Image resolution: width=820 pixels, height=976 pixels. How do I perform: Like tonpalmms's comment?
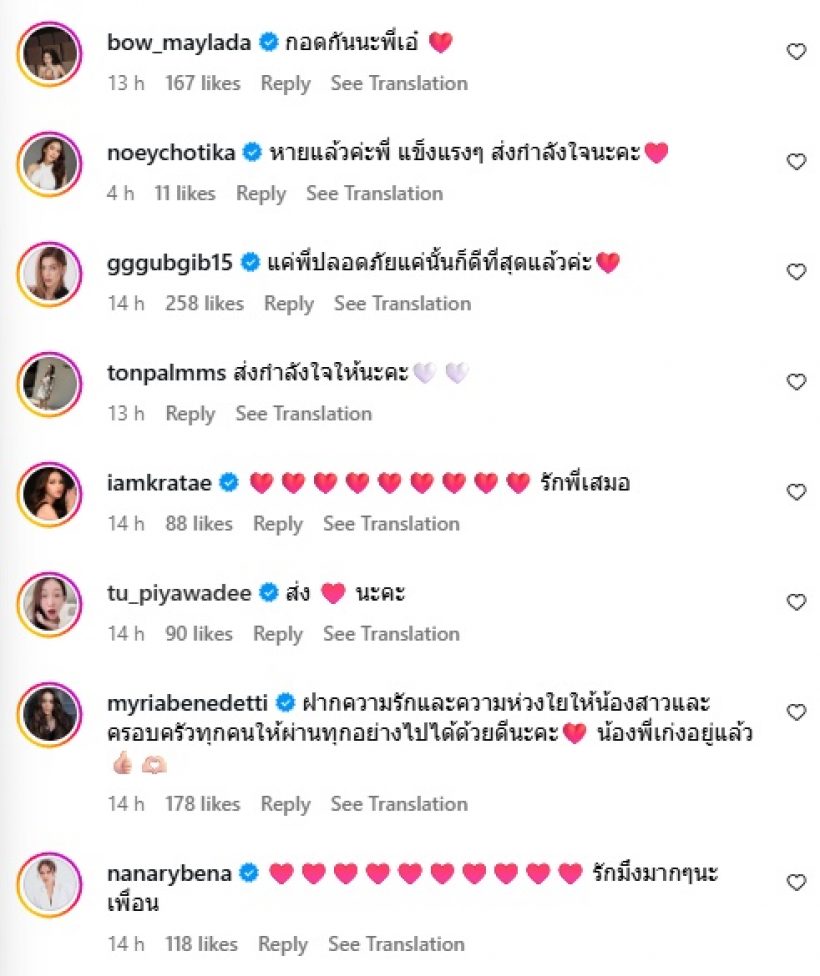(x=796, y=382)
